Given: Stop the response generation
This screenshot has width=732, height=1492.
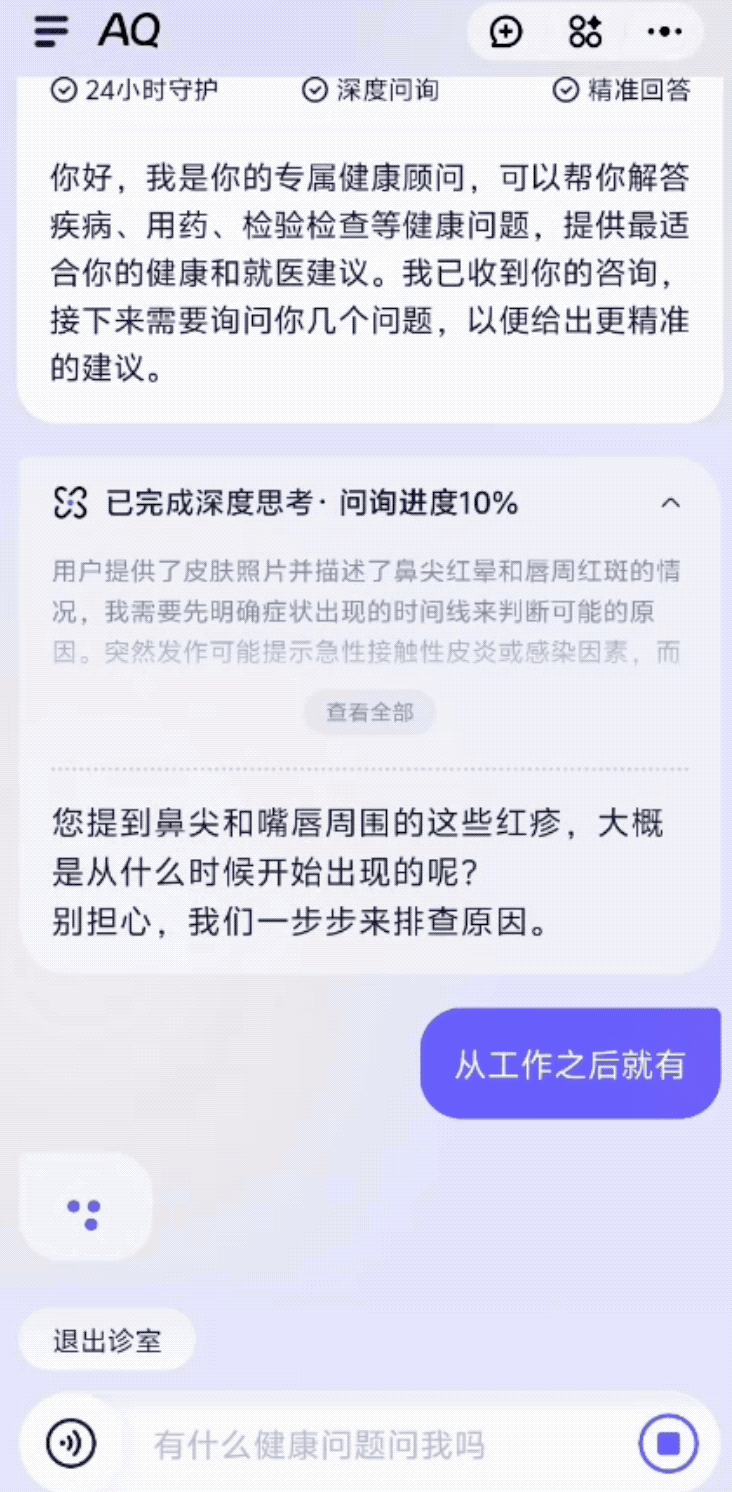Looking at the screenshot, I should [x=668, y=1444].
